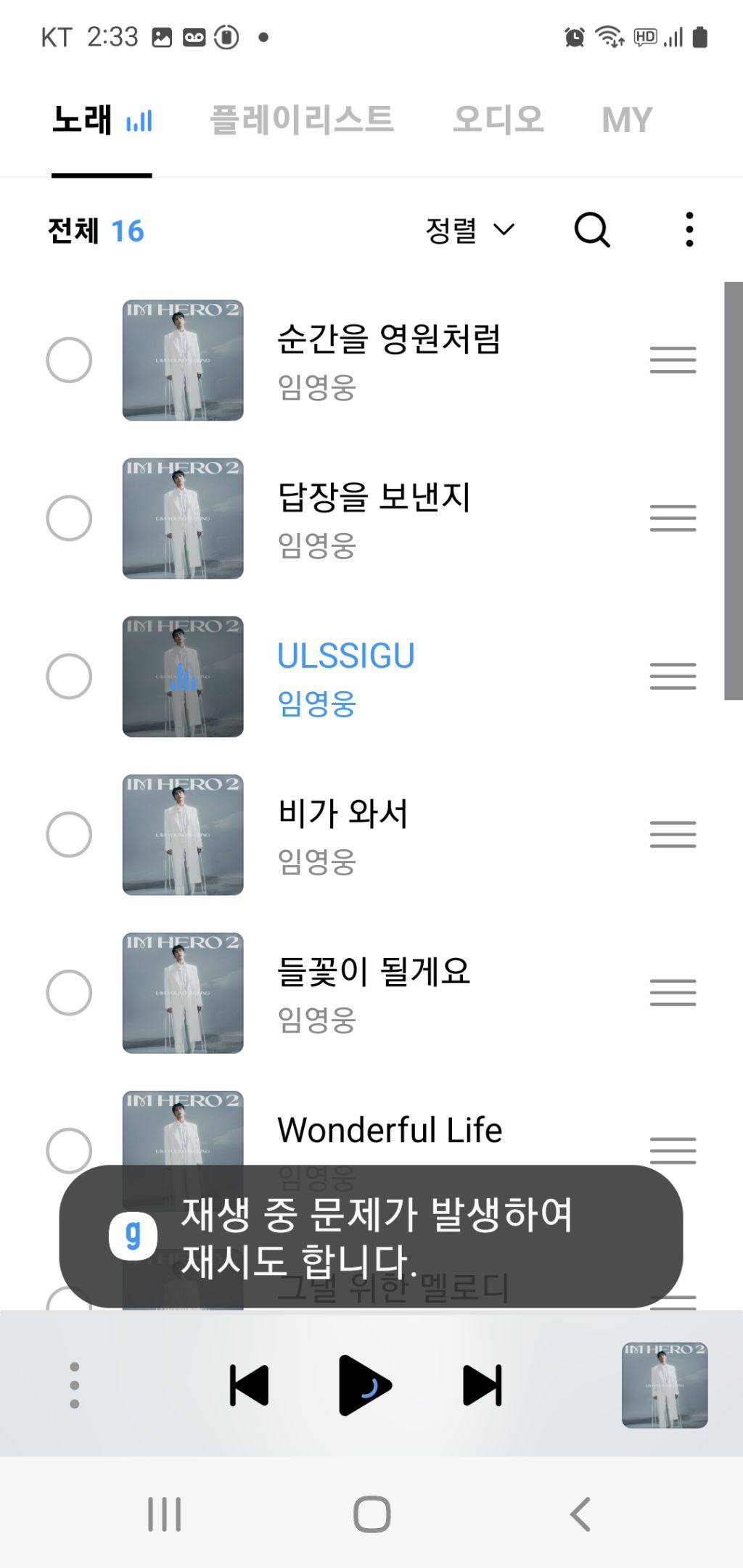
Task: Check the circle next to ULSSIGU
Action: click(x=69, y=676)
